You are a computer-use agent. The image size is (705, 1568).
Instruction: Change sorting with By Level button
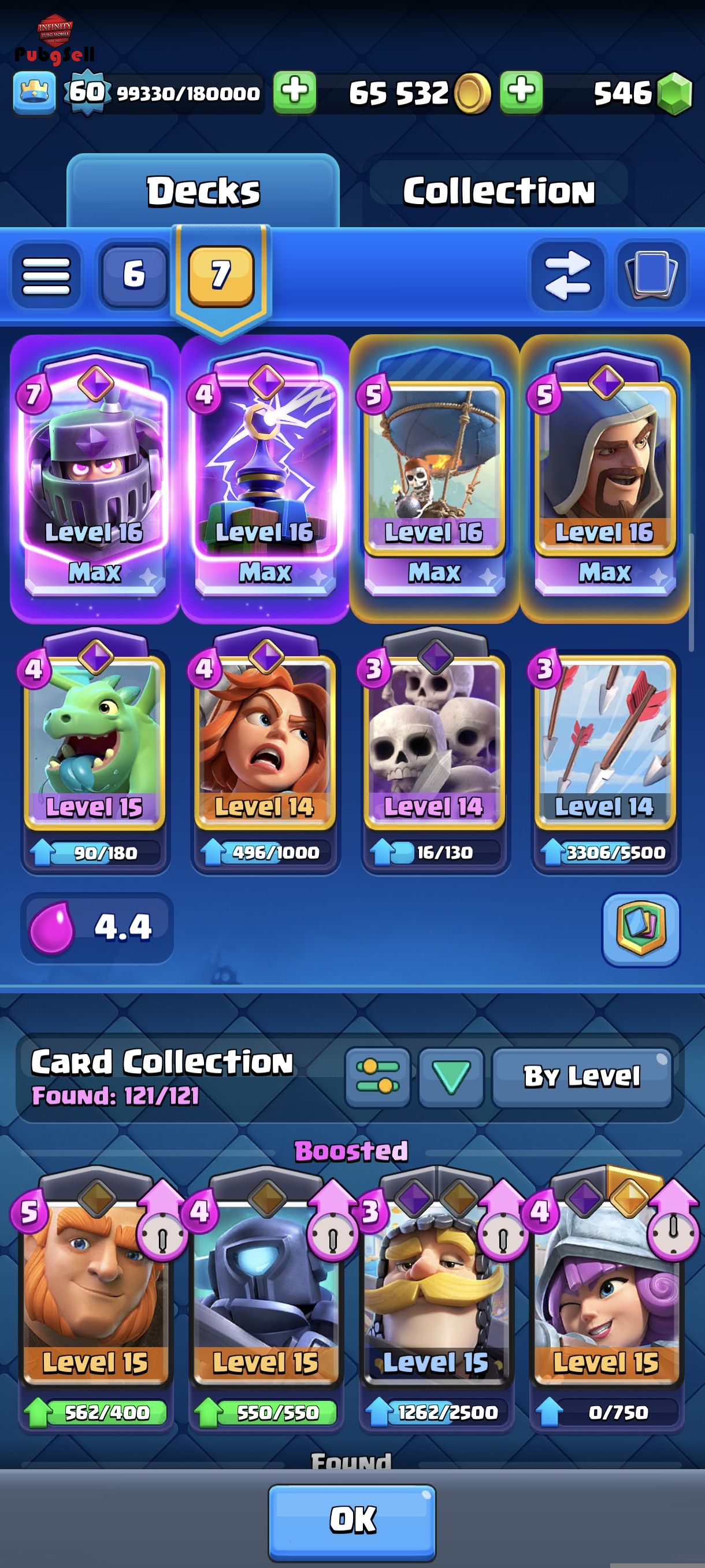[581, 1076]
